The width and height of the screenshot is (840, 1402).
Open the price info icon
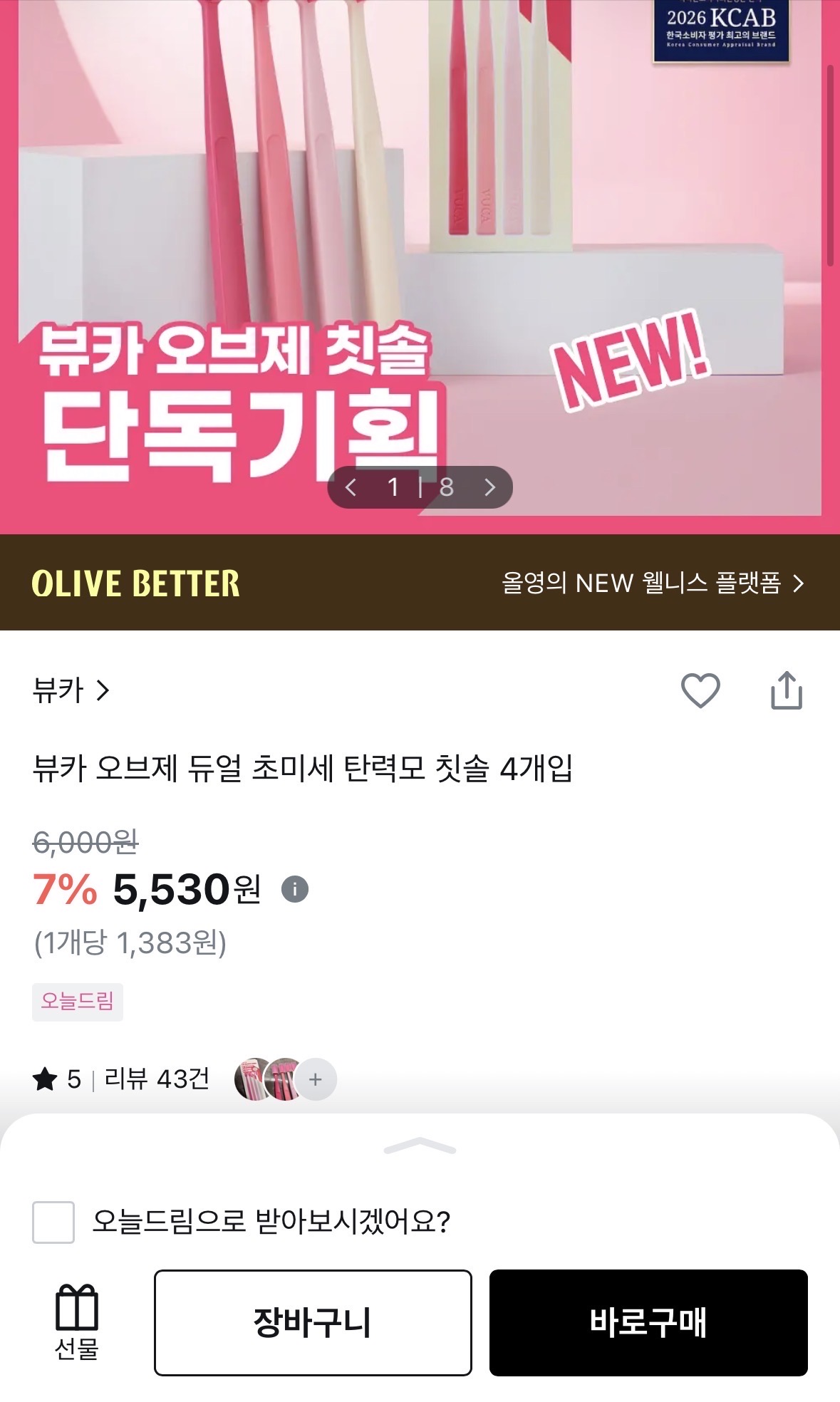[x=295, y=889]
